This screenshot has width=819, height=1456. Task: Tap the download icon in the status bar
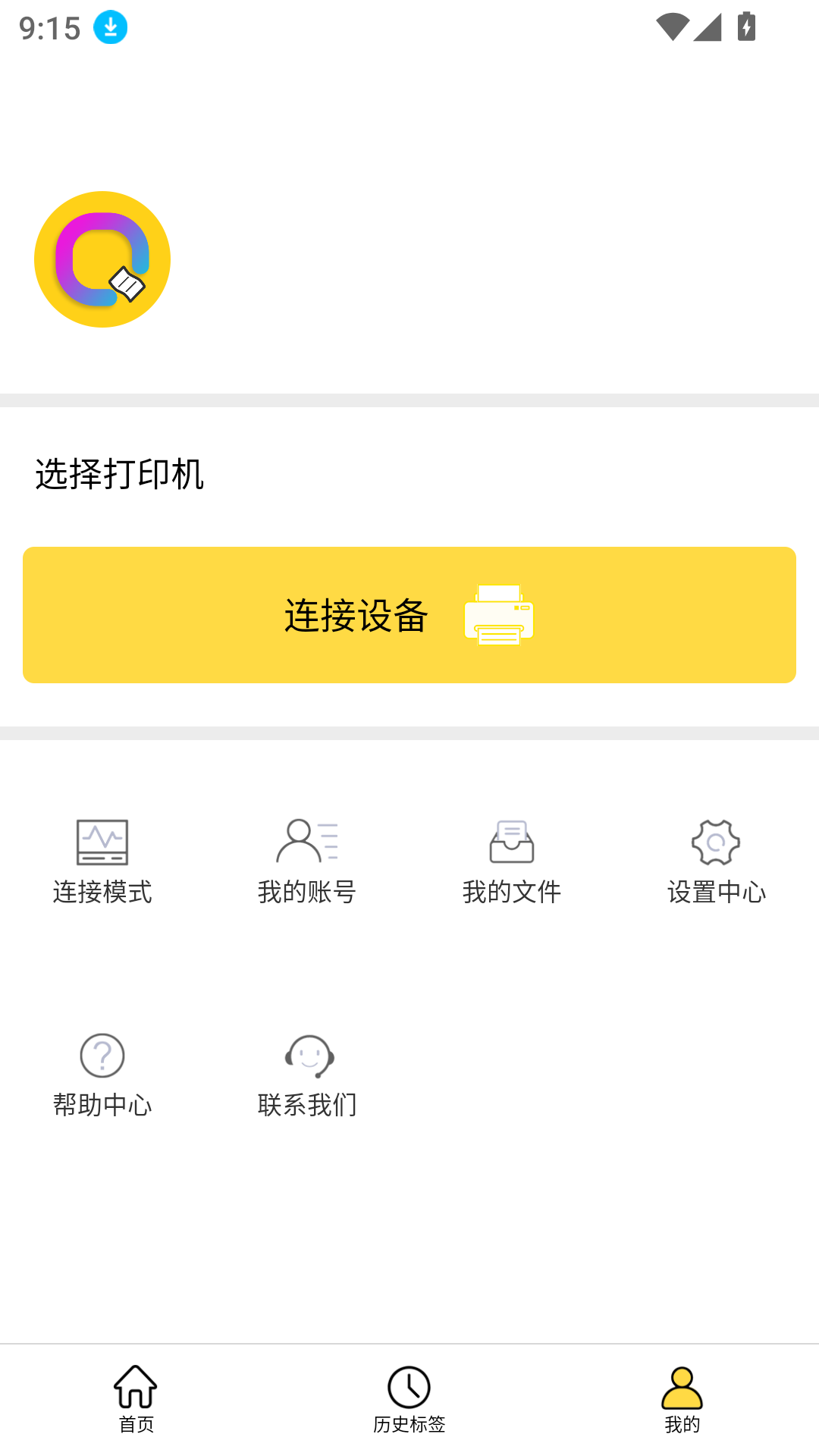108,27
